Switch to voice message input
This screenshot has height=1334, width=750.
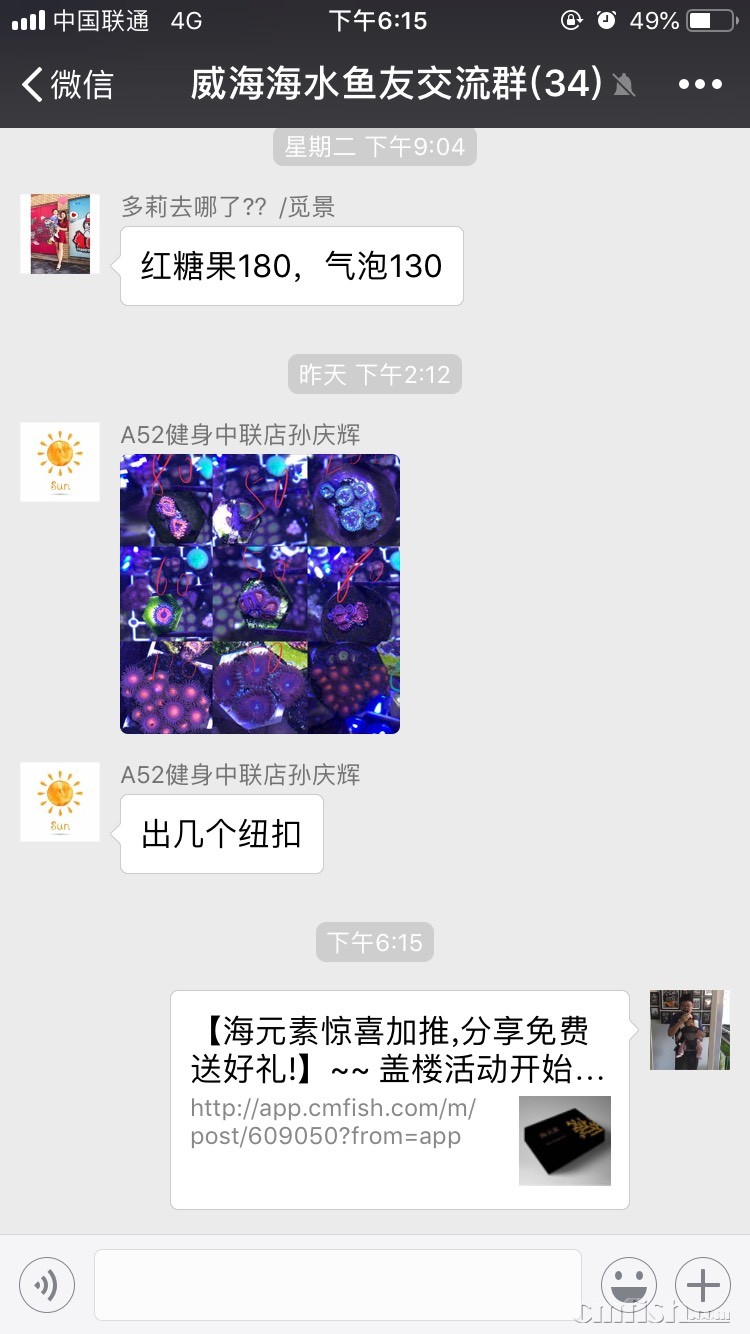pos(47,1284)
